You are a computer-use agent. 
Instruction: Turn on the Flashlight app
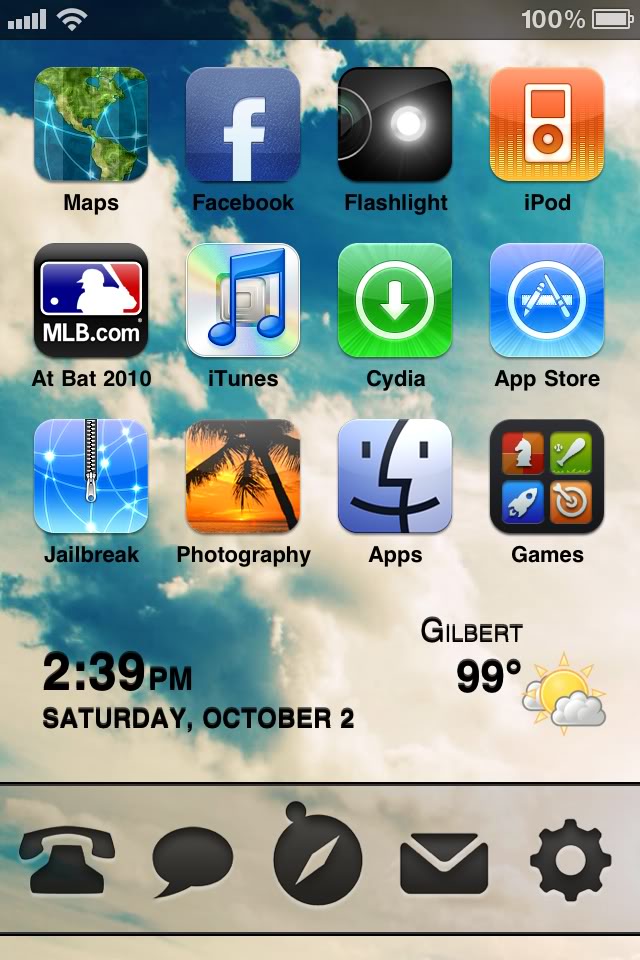tap(395, 125)
